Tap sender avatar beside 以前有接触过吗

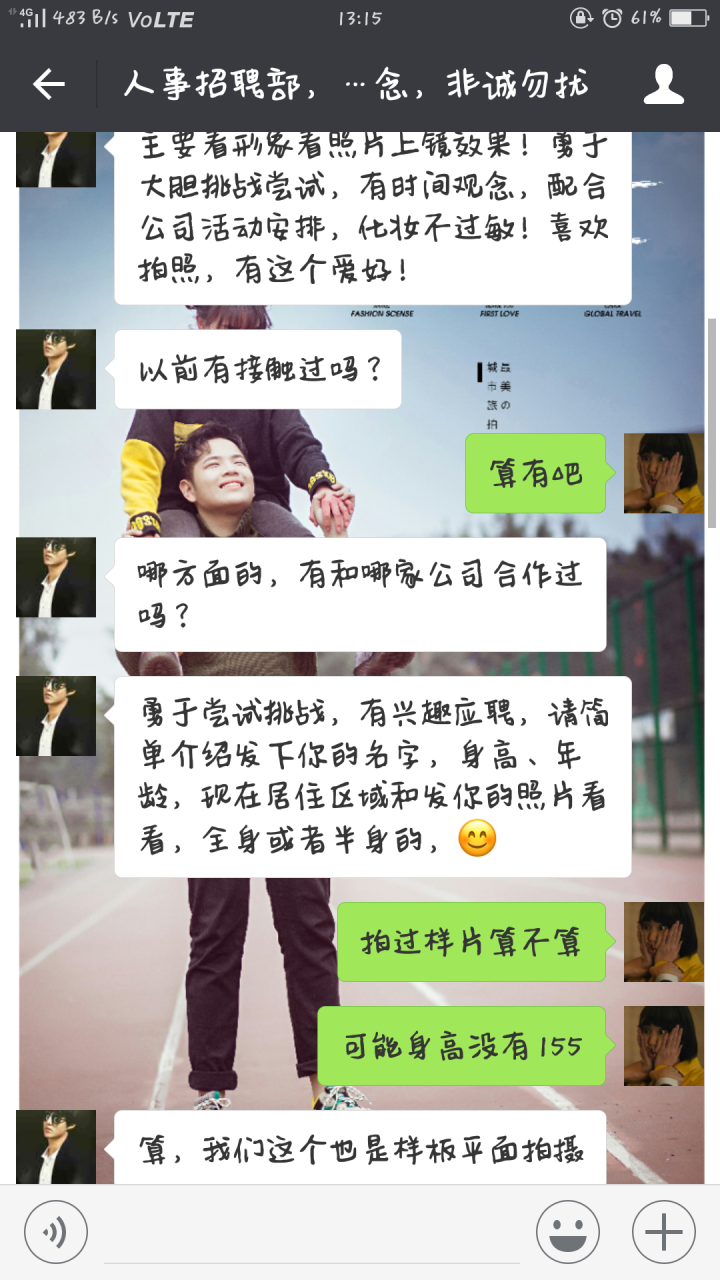coord(56,369)
